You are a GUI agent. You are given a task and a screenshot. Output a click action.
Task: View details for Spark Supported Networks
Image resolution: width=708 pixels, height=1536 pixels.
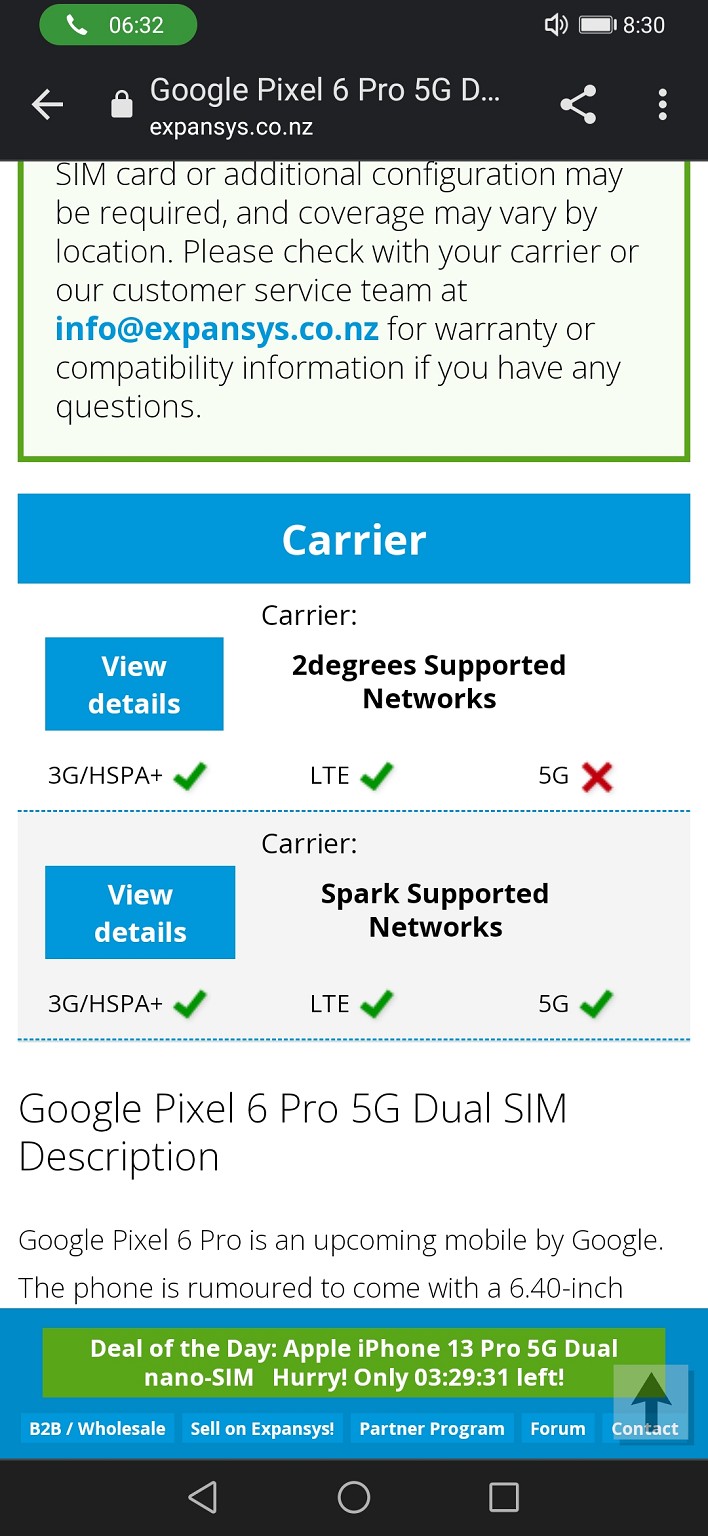click(x=140, y=913)
